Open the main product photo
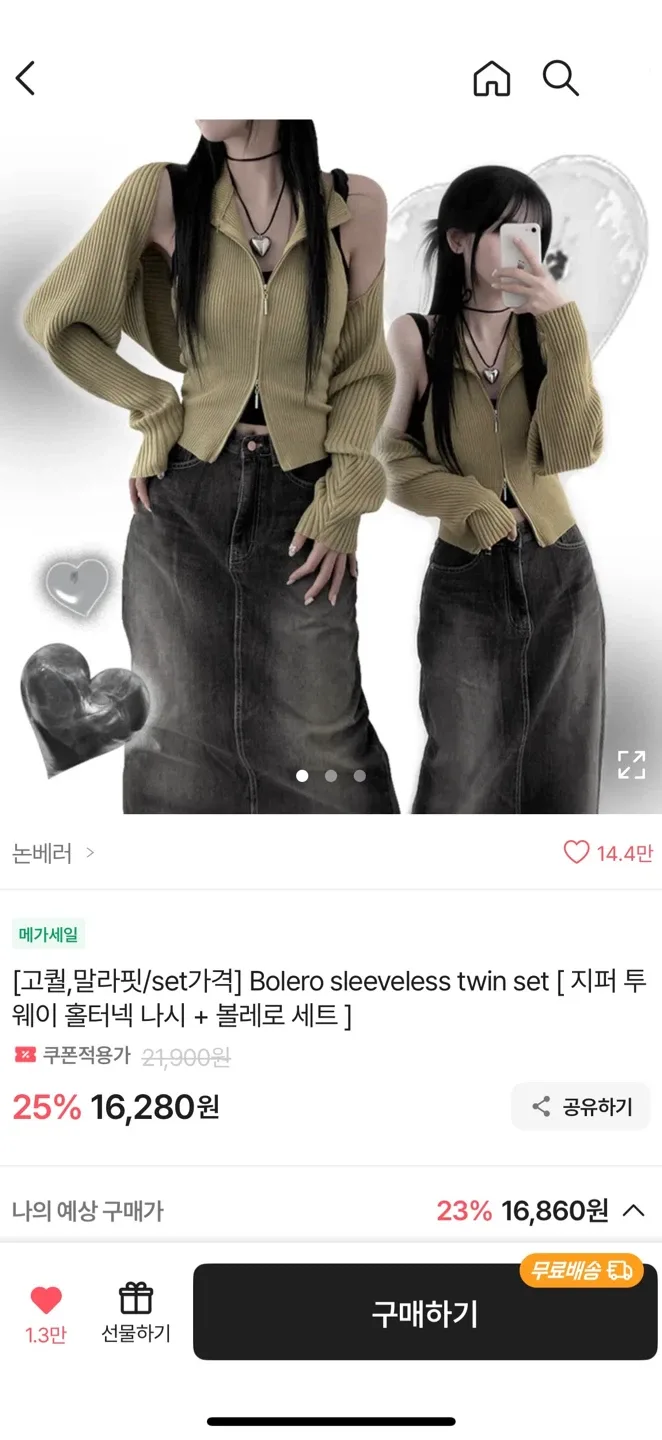Image resolution: width=662 pixels, height=1440 pixels. (331, 467)
